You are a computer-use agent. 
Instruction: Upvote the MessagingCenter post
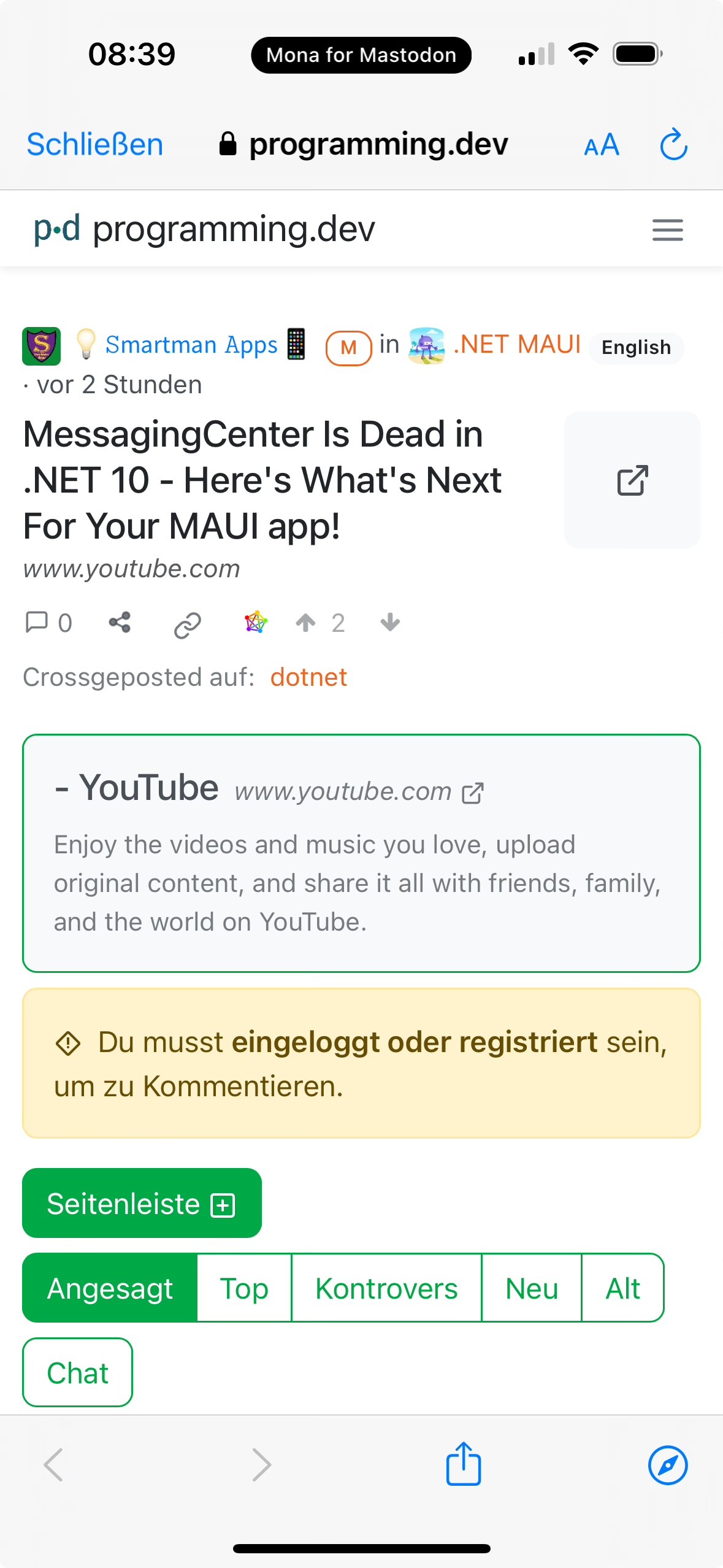click(305, 623)
